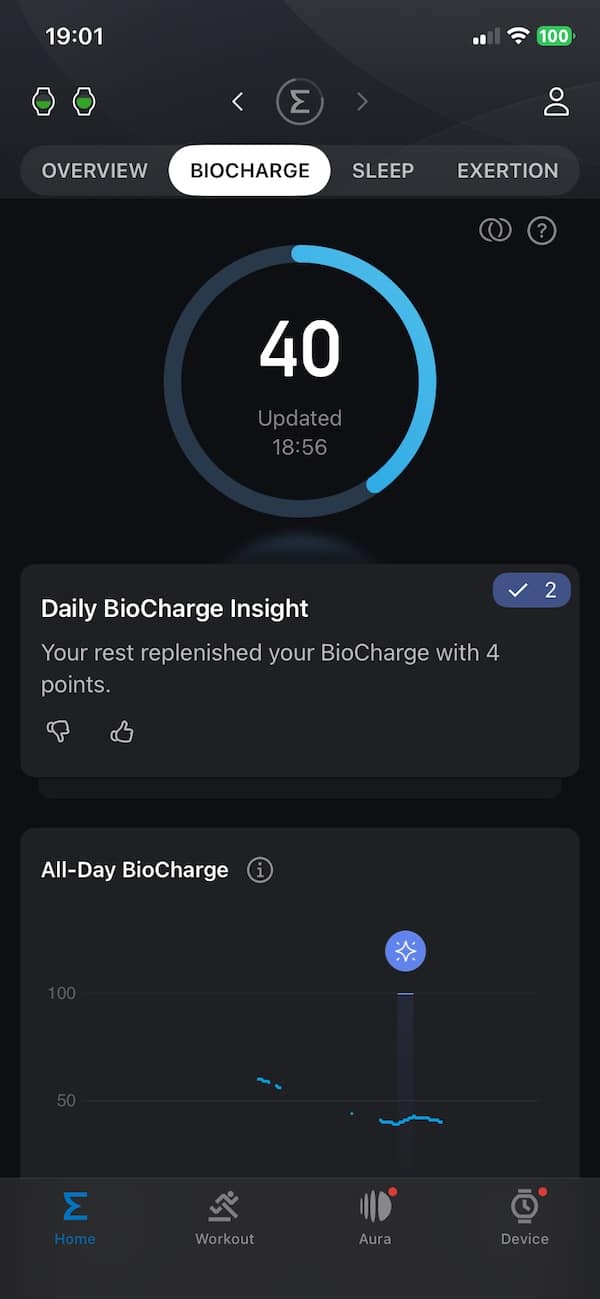Open the BioCharge help question mark
Viewport: 600px width, 1299px height.
542,231
